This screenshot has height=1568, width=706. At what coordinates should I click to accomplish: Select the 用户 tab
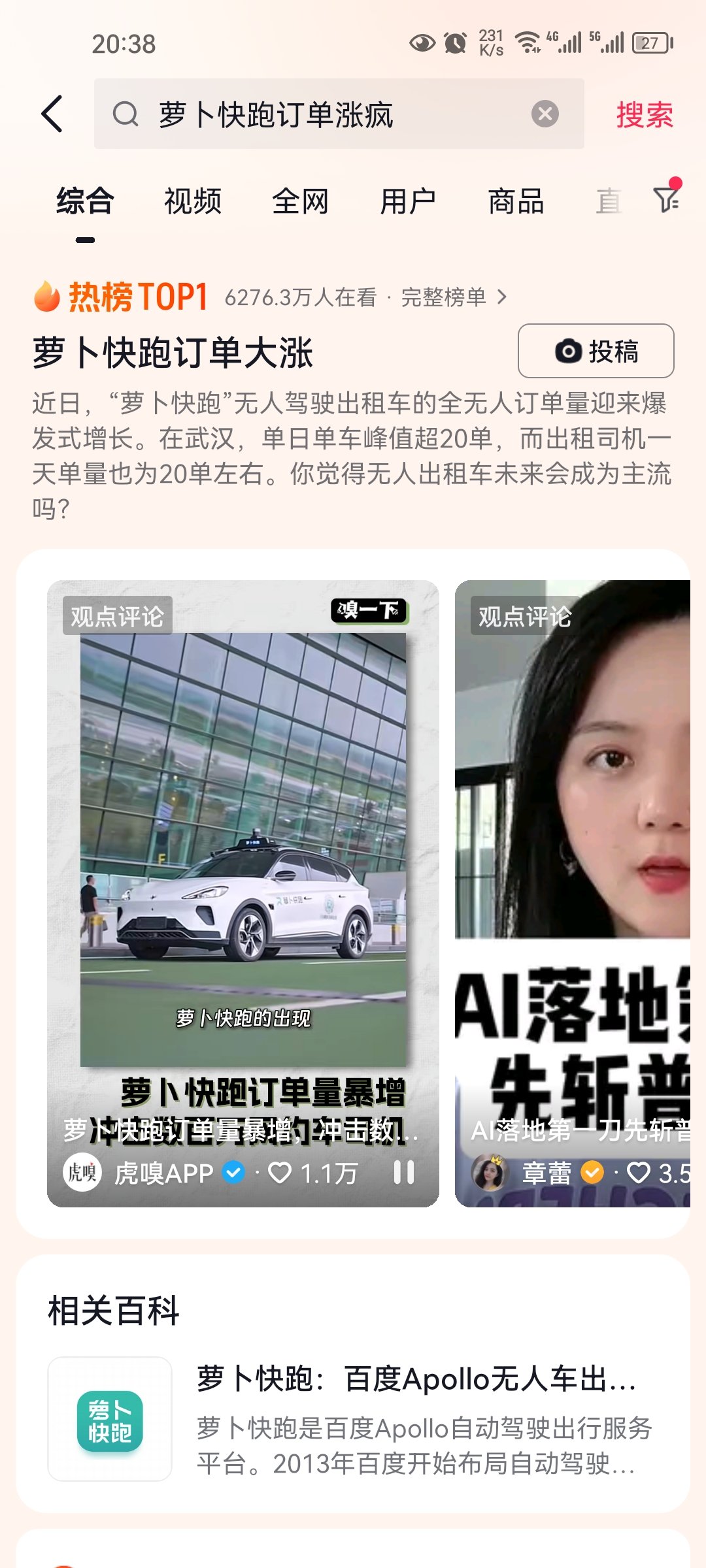(408, 201)
